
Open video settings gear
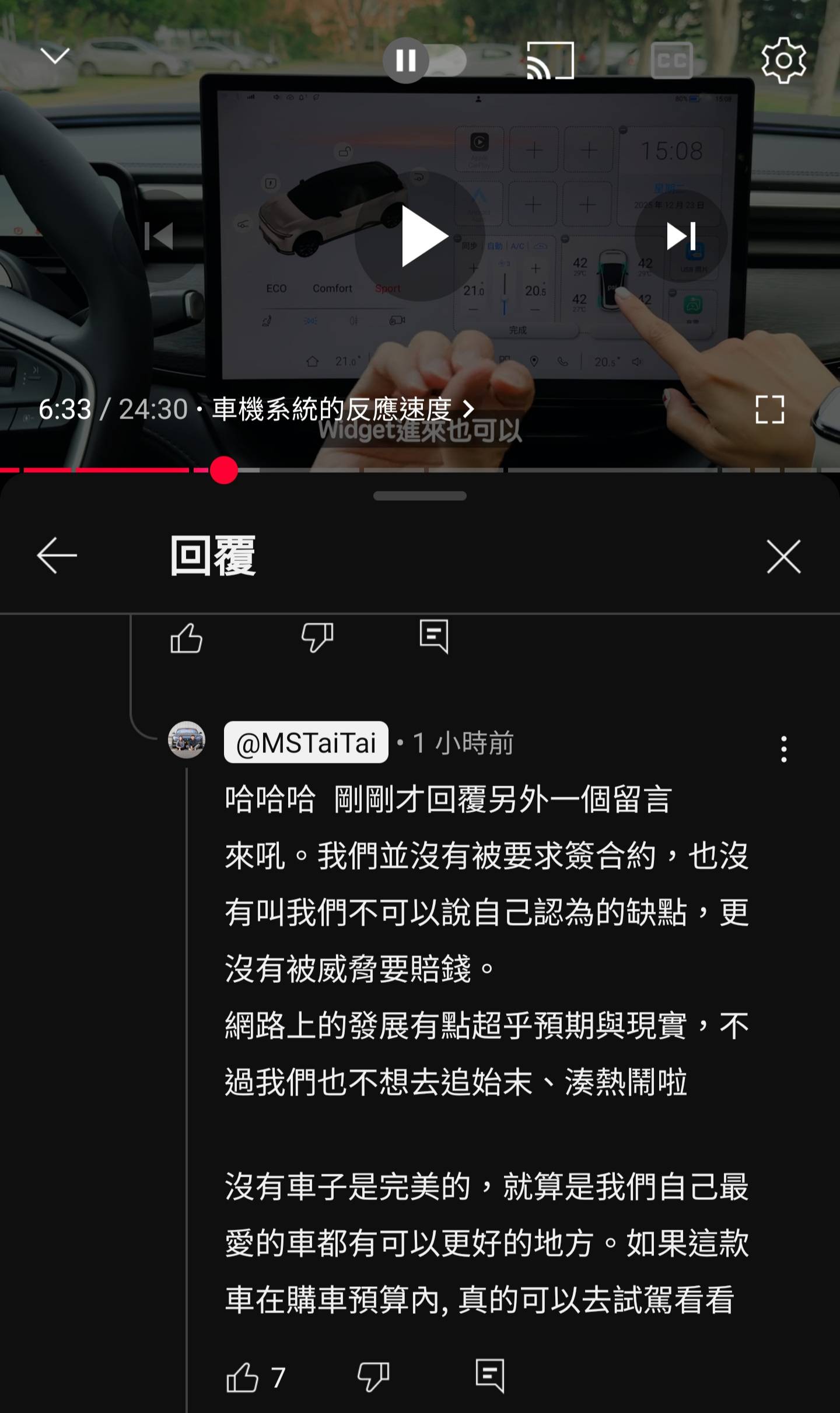coord(783,60)
